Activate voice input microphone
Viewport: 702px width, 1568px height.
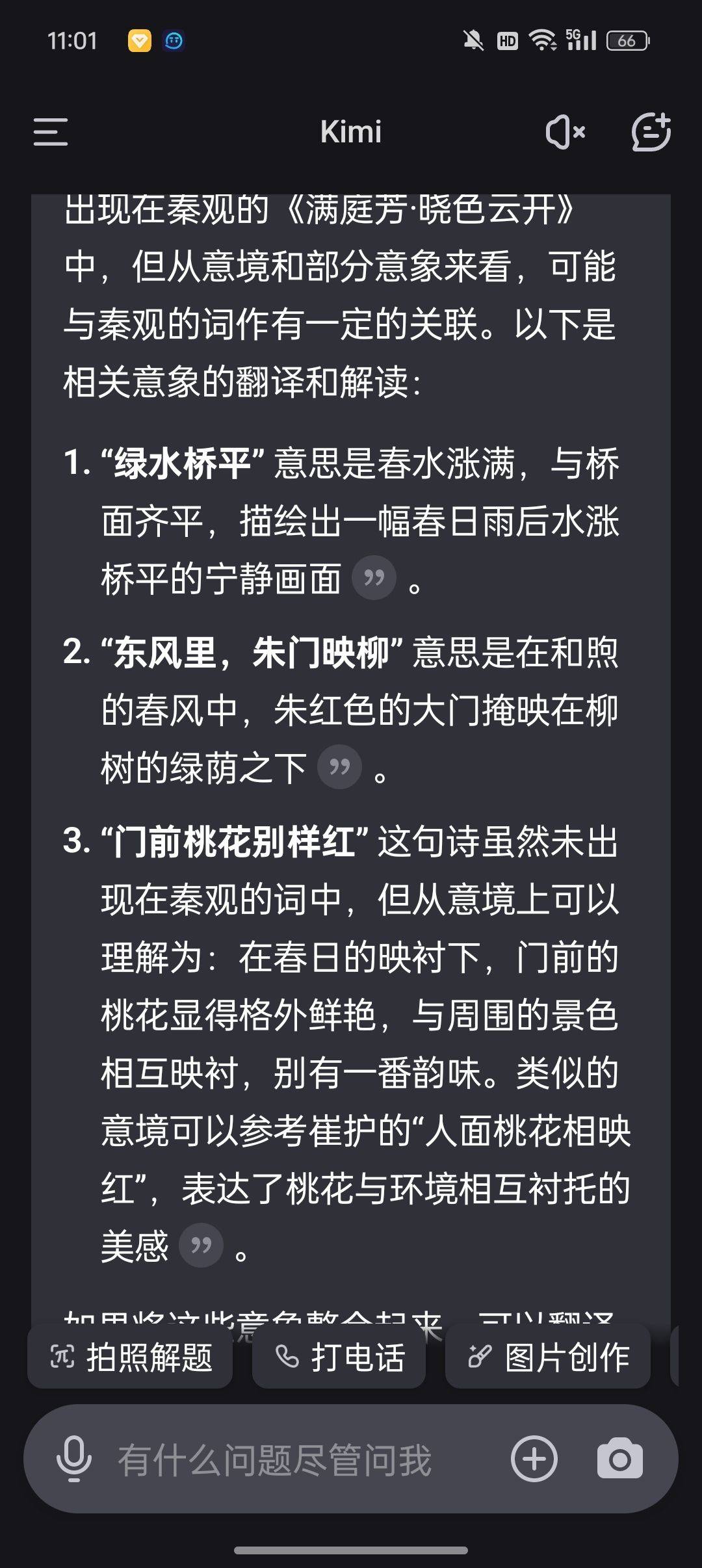coord(74,1459)
